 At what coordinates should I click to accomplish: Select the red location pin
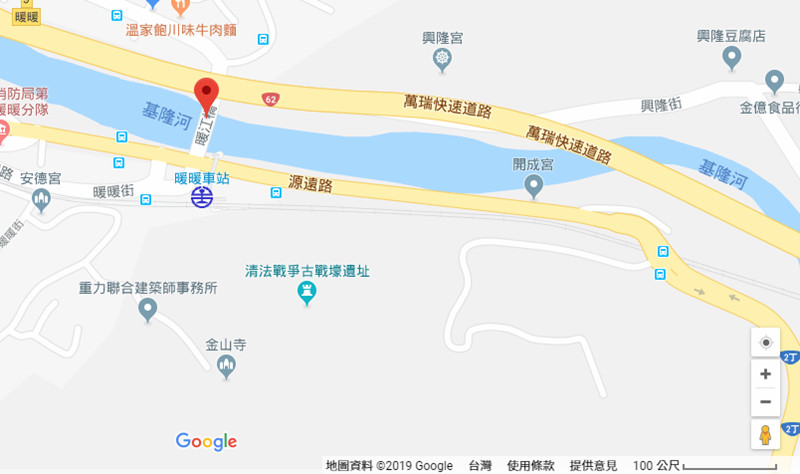(206, 94)
